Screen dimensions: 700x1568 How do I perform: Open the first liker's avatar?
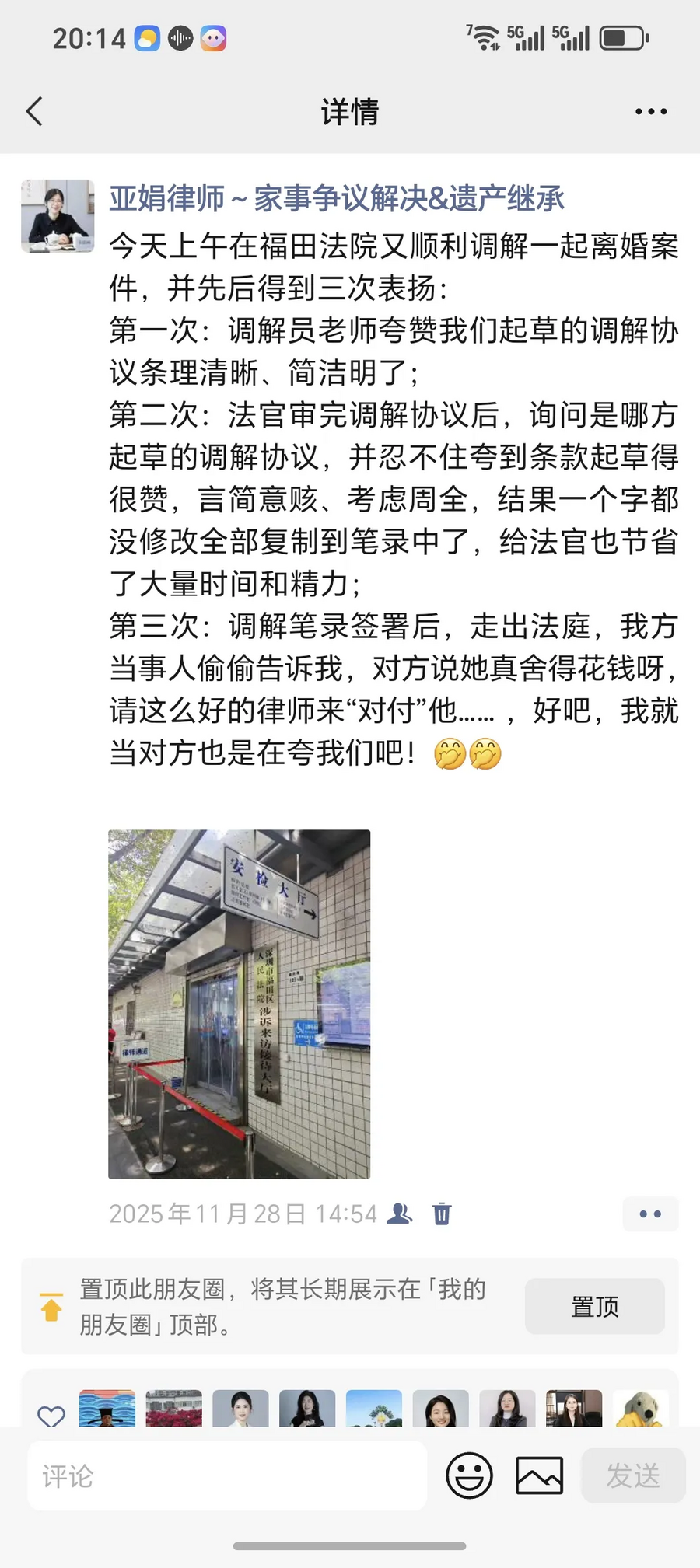pyautogui.click(x=107, y=1409)
